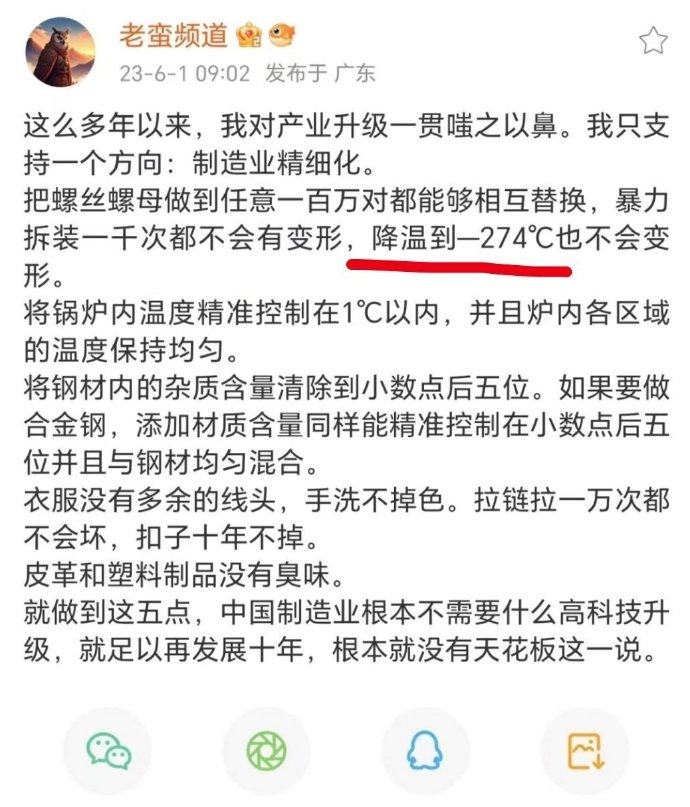Favorite this post with the star icon
The height and width of the screenshot is (807, 690).
(652, 41)
